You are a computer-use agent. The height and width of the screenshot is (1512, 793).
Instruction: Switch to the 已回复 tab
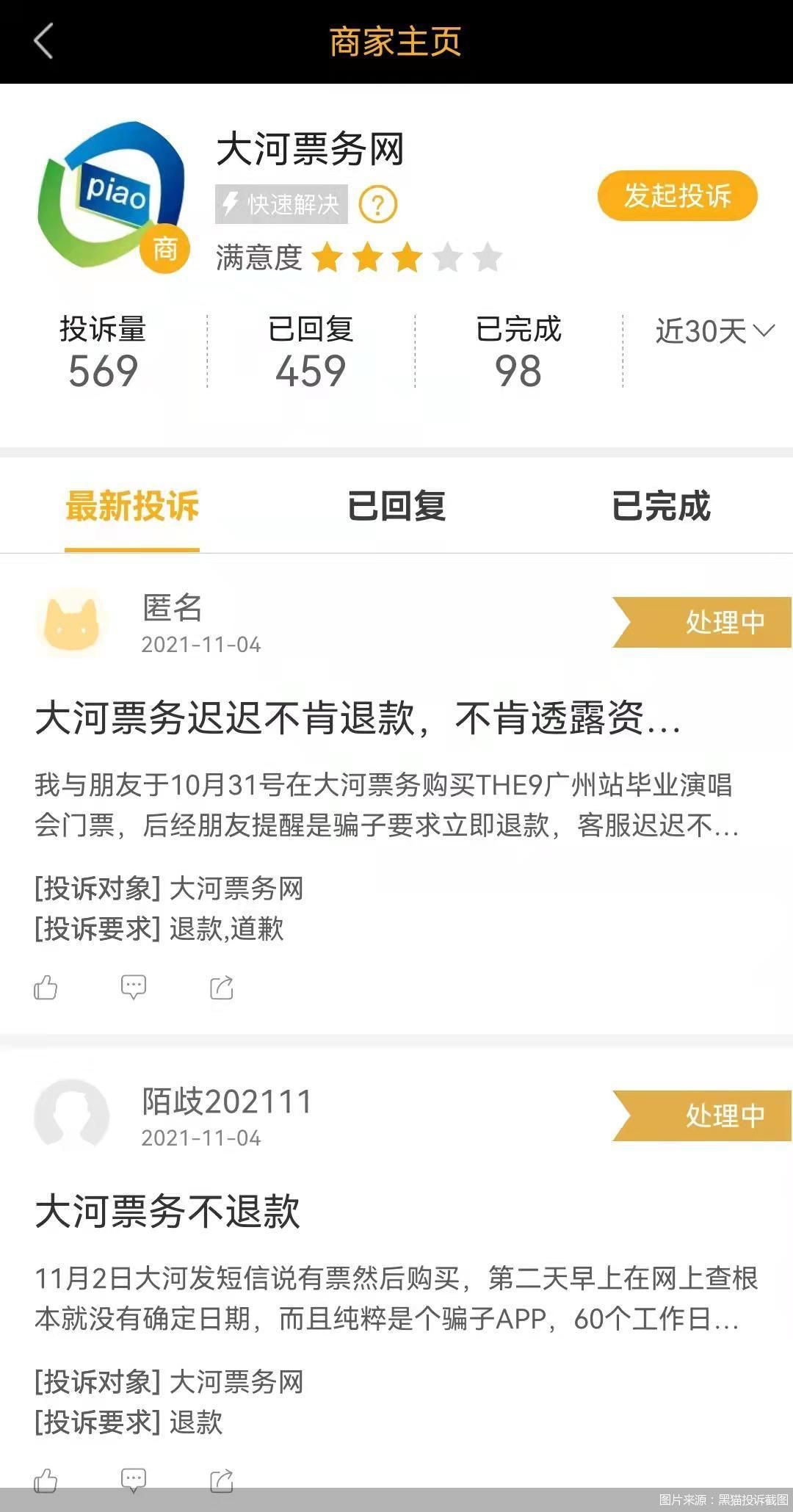[396, 505]
